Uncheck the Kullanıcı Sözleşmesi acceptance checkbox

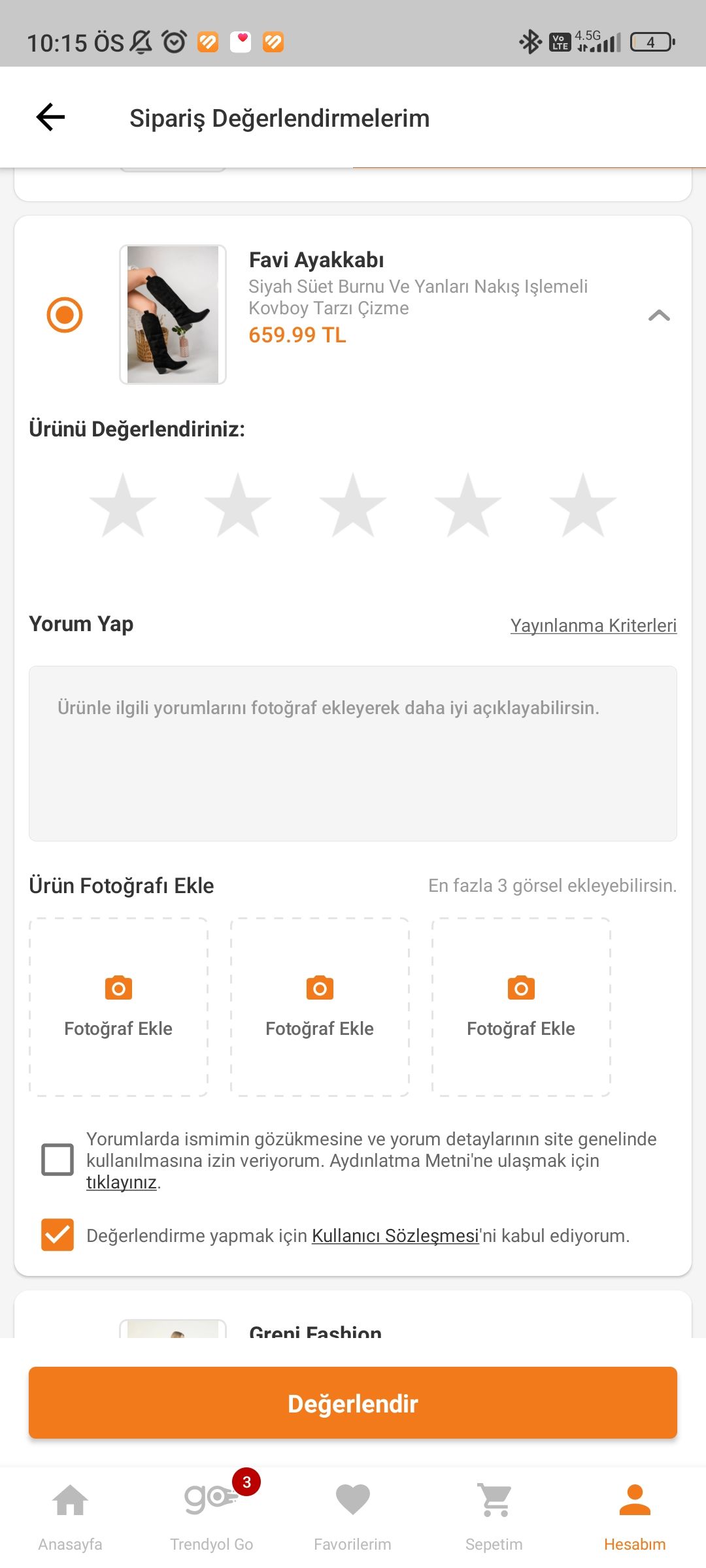point(58,1235)
